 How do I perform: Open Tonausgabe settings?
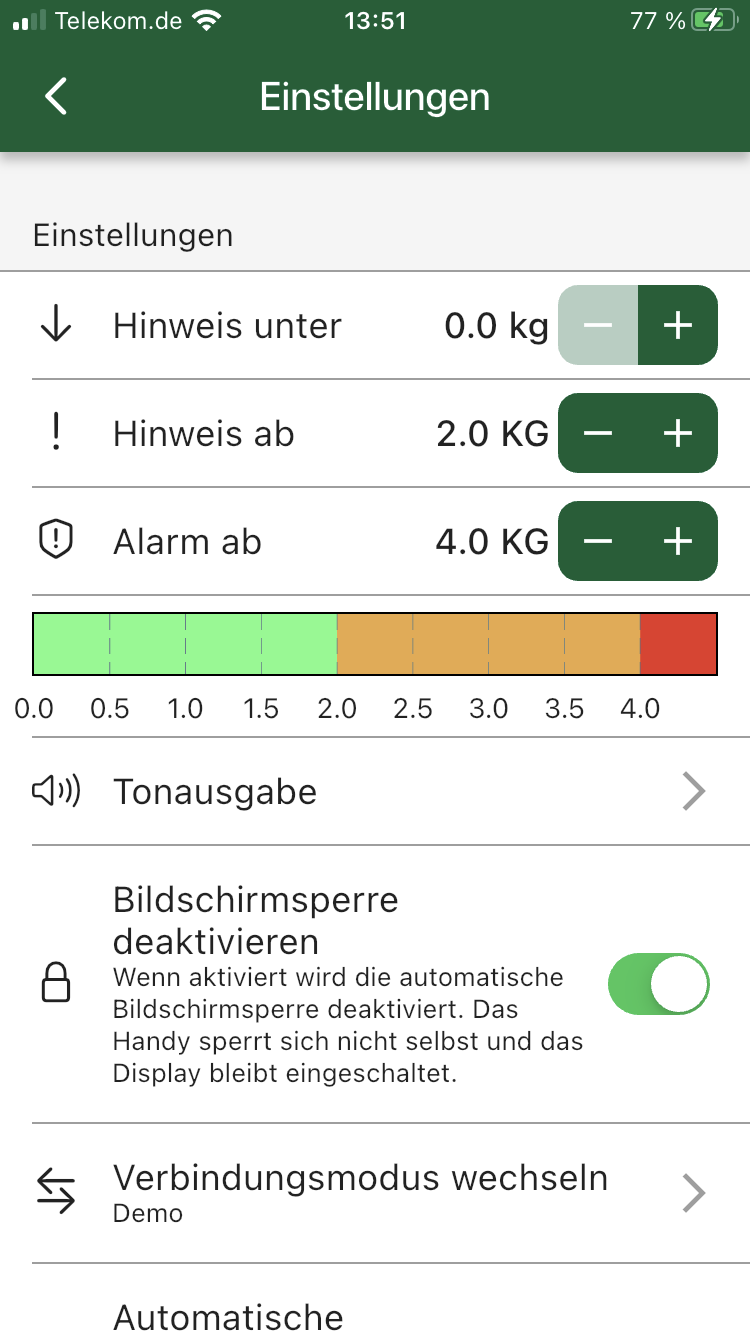tap(216, 791)
